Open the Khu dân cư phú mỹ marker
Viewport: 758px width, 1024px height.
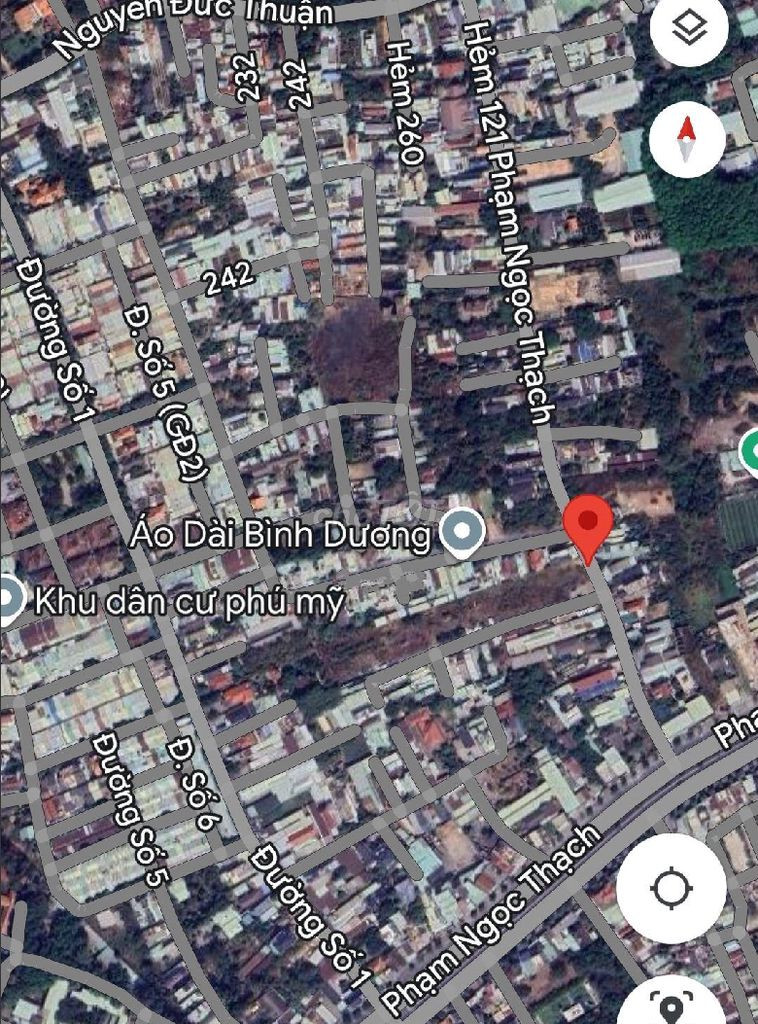8,600
